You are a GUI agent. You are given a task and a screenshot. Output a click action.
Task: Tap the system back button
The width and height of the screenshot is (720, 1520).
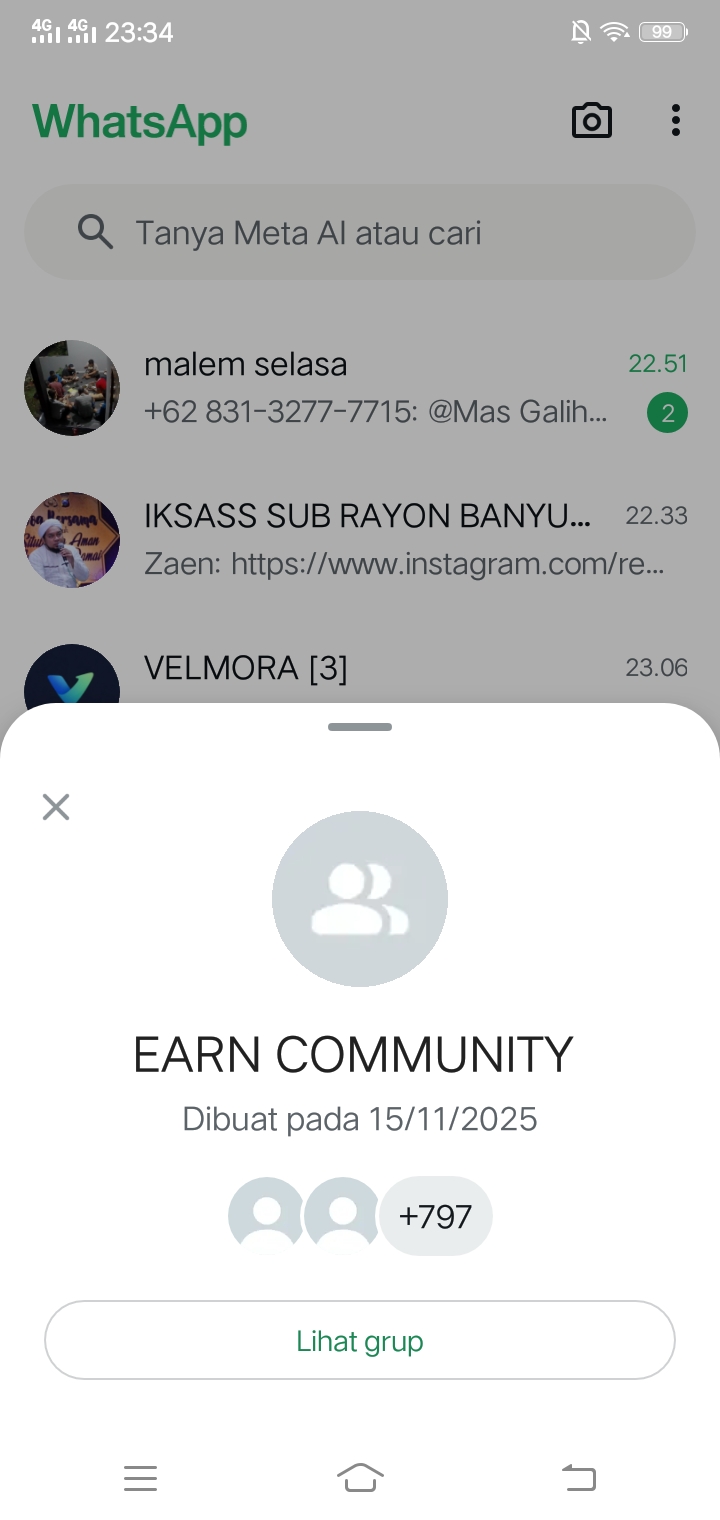579,1477
